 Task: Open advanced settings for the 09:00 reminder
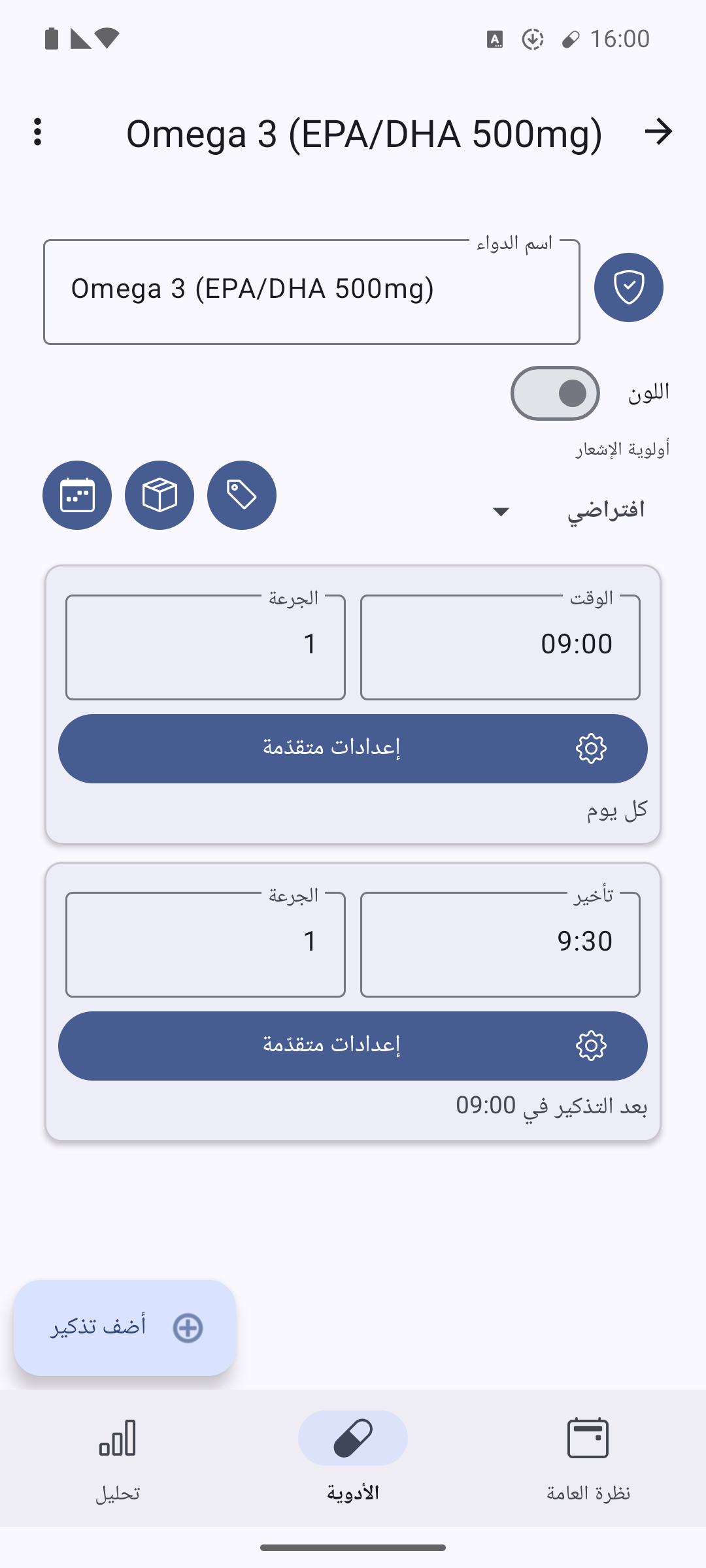(x=353, y=748)
